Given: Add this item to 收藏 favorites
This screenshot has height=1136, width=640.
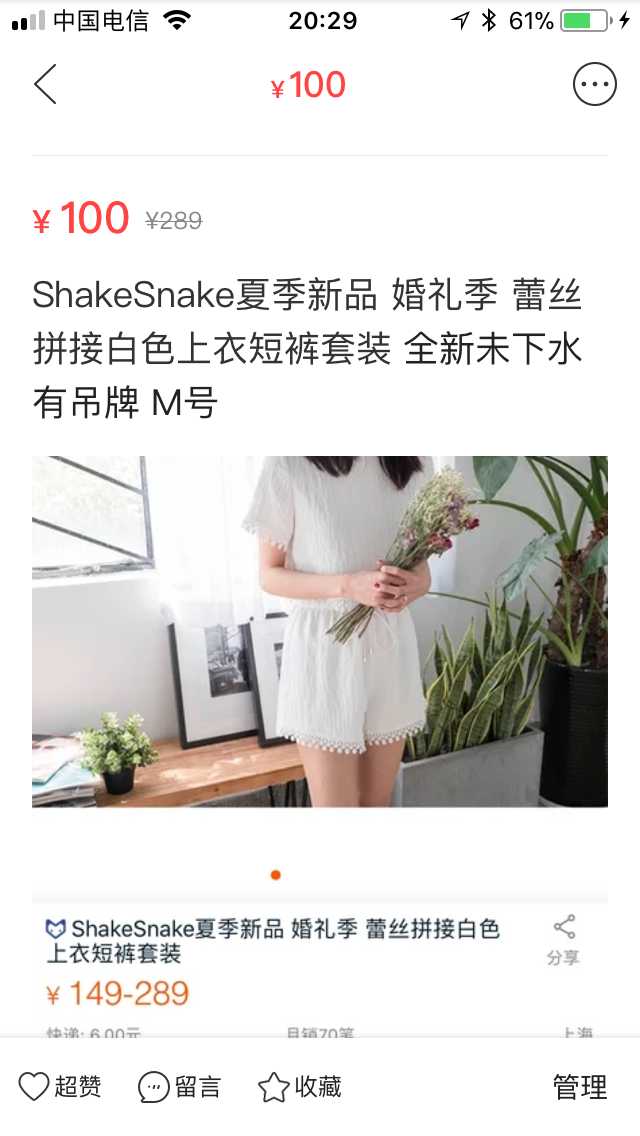Looking at the screenshot, I should pos(300,1087).
